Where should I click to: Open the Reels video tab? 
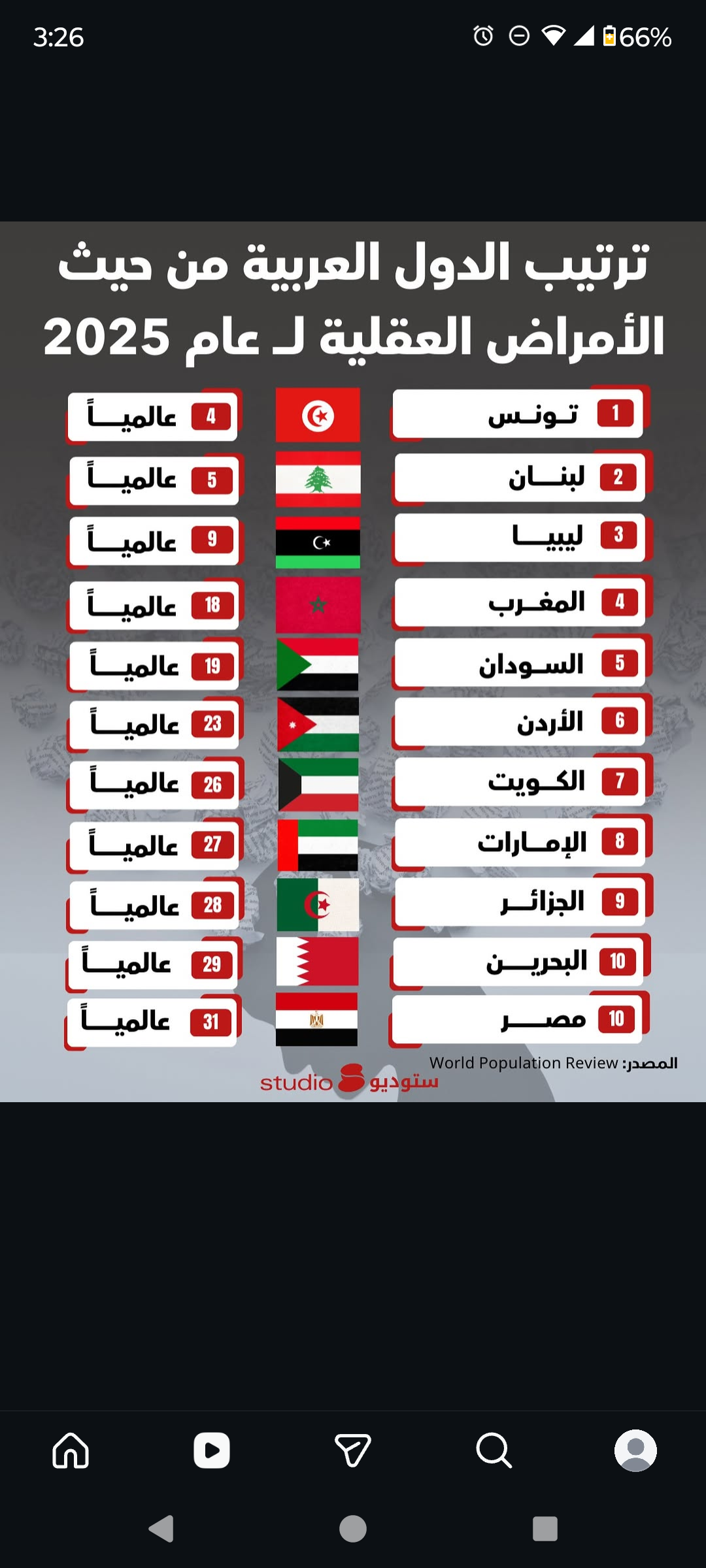point(212,1450)
